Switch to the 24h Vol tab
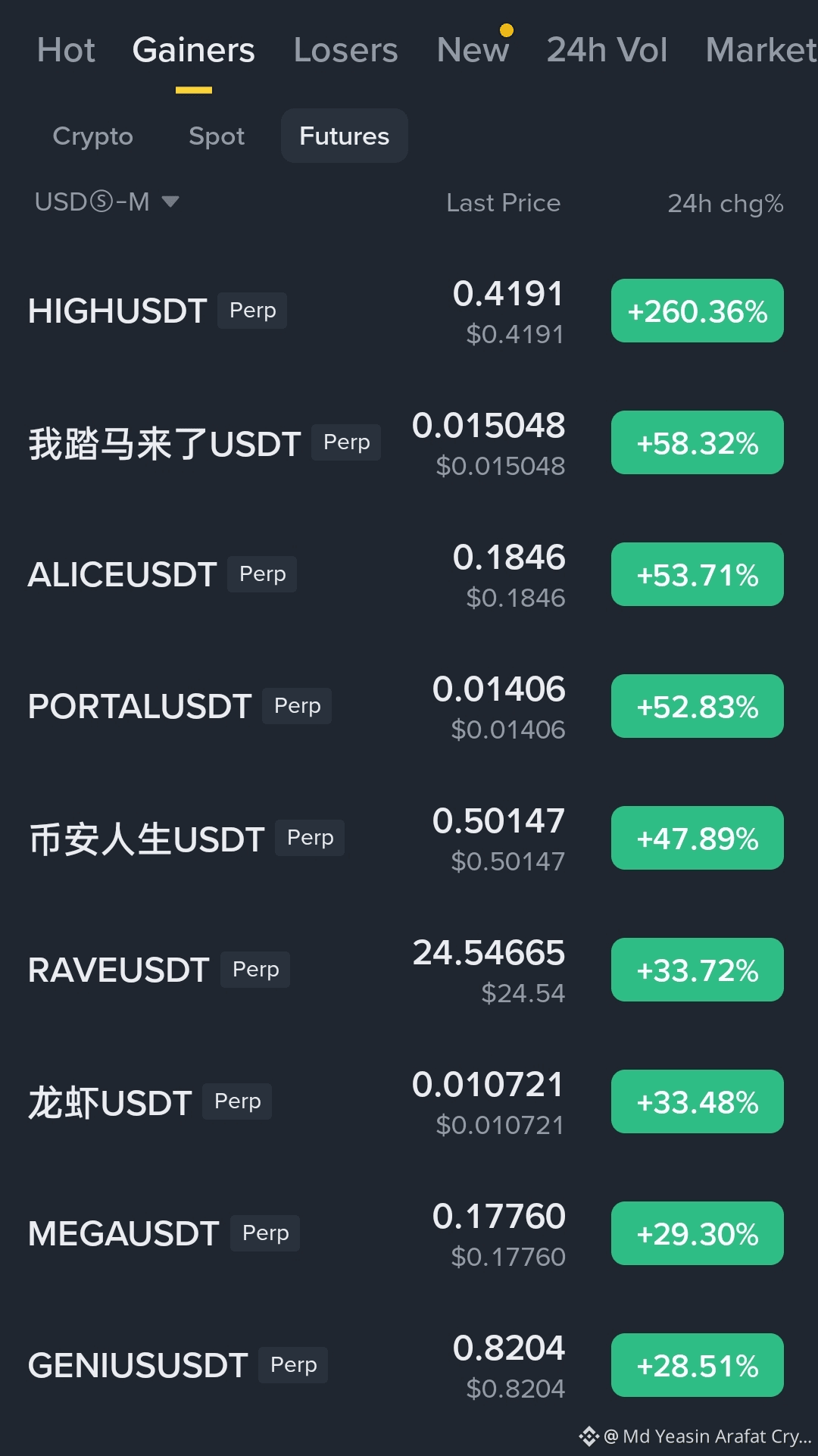This screenshot has width=818, height=1456. pos(607,50)
